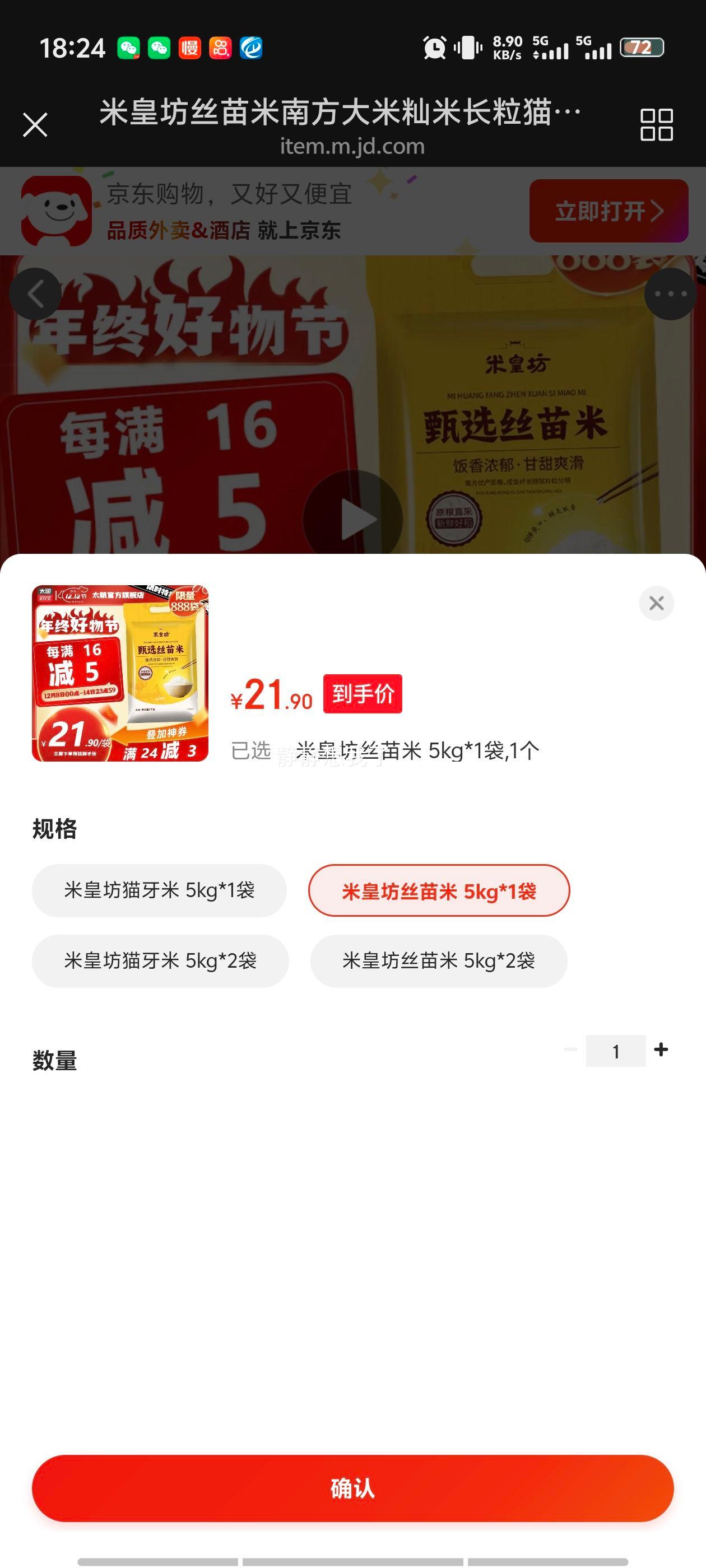Edit the quantity input showing 1

click(x=616, y=1050)
